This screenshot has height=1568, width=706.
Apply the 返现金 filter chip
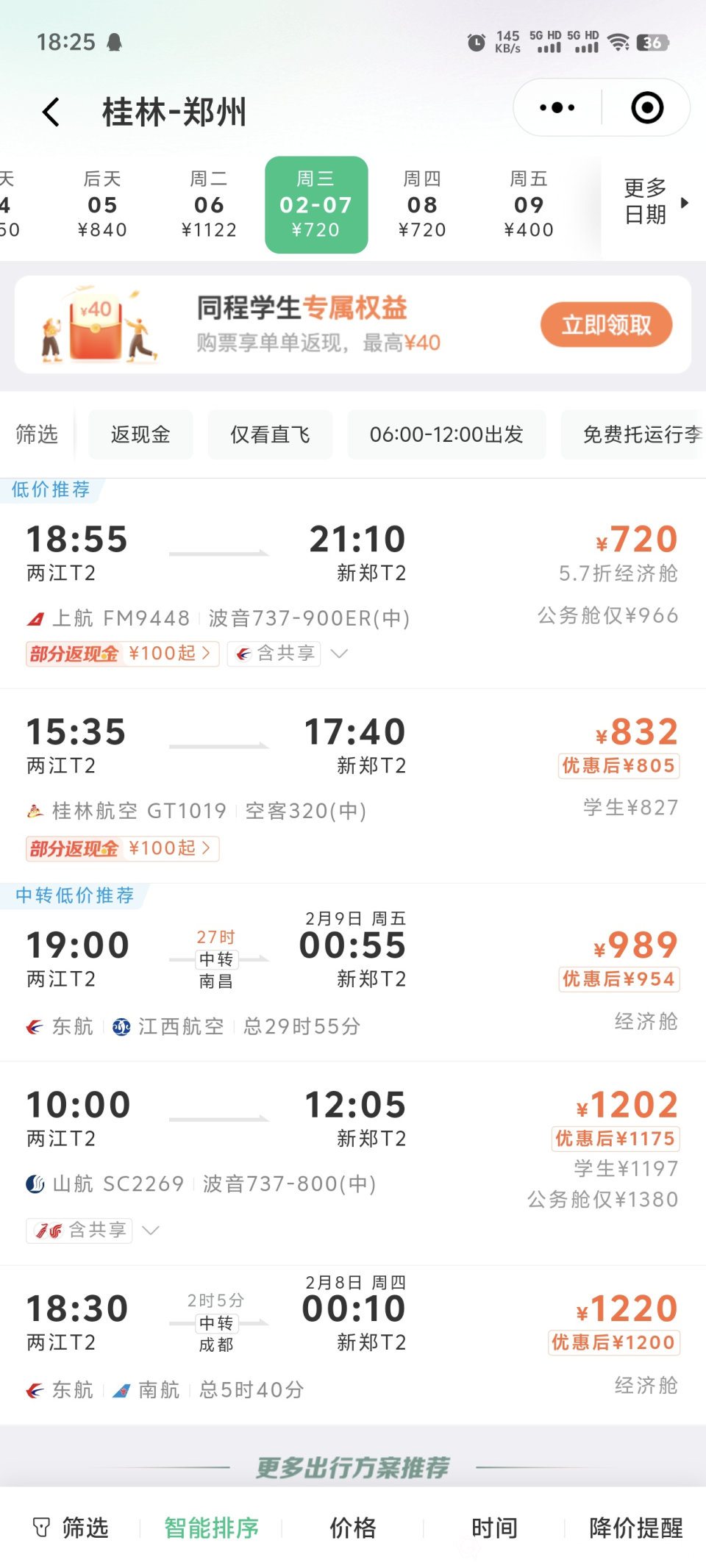[140, 434]
